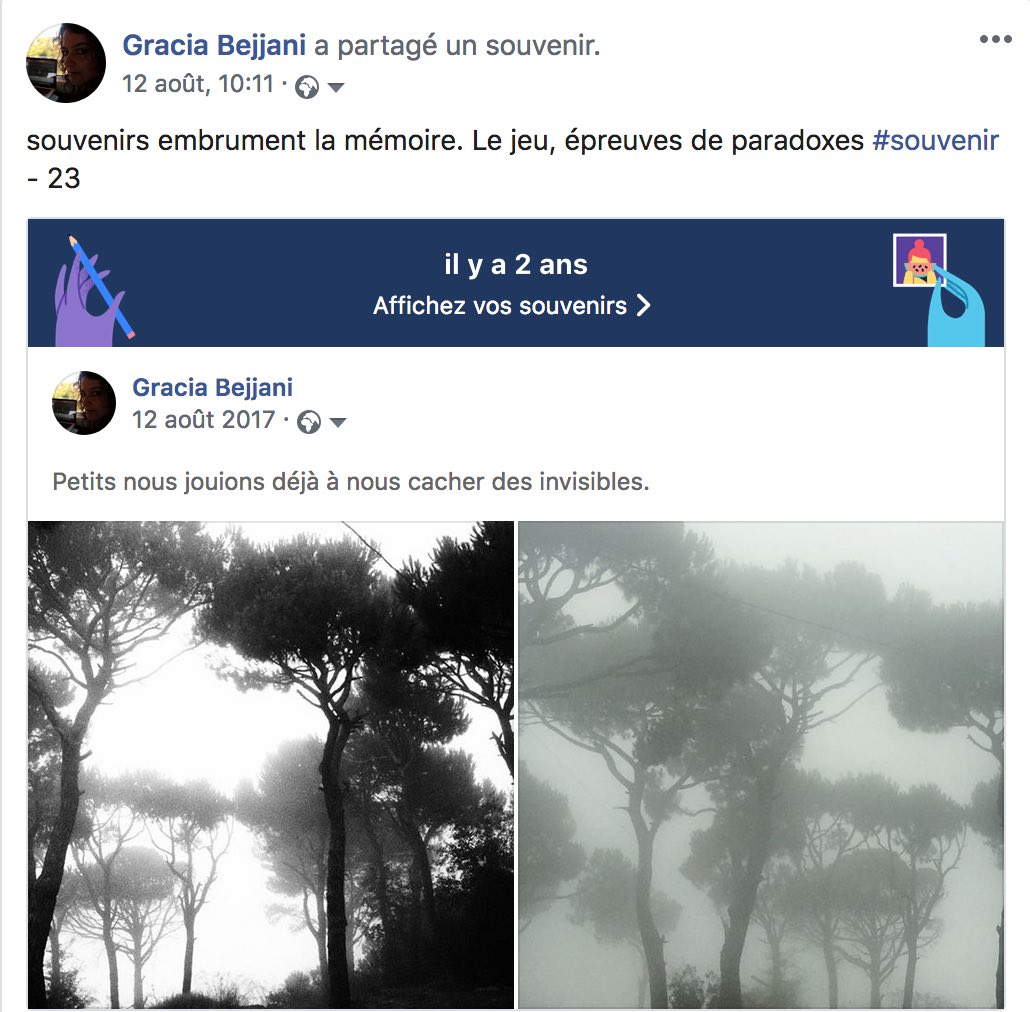Open the post options three-dot menu
This screenshot has height=1012, width=1030.
[995, 40]
